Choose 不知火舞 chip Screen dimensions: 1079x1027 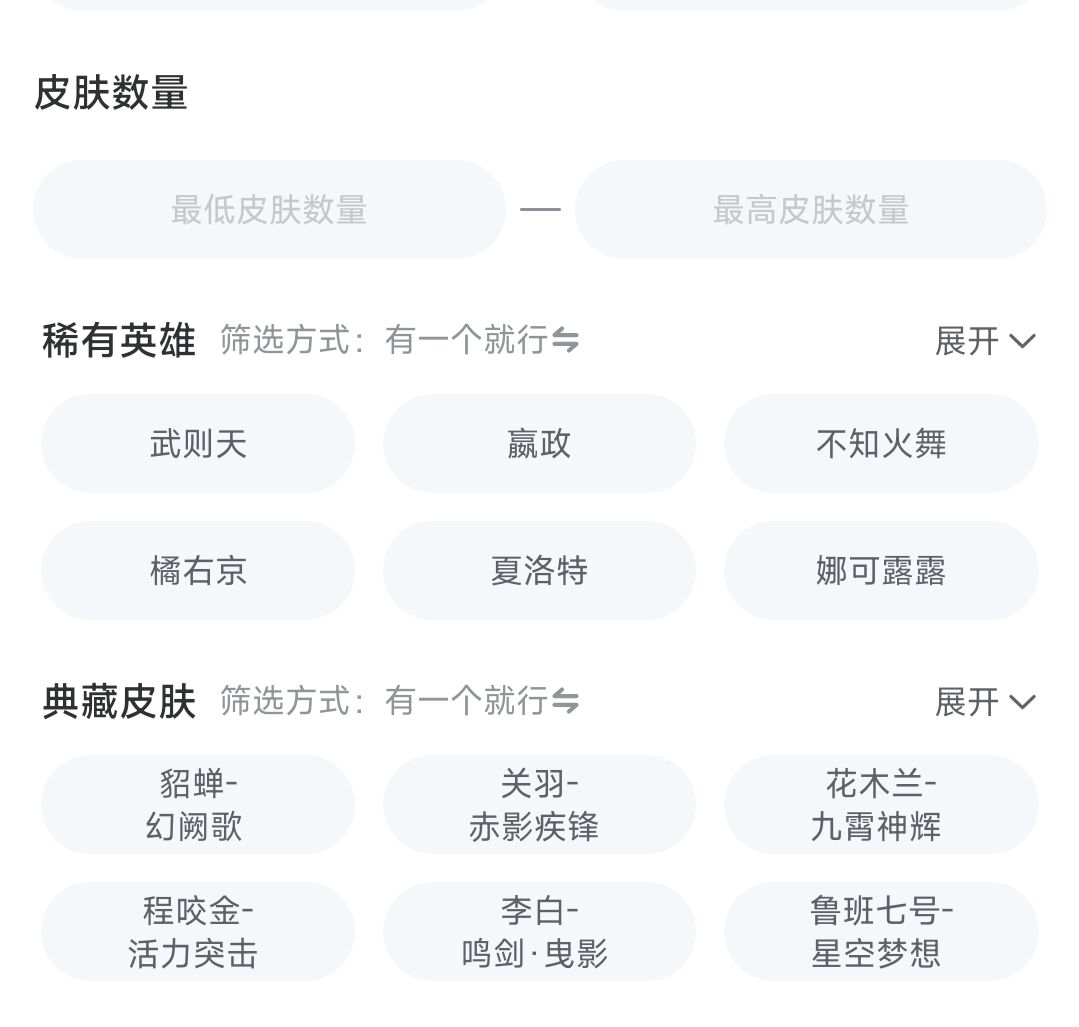pyautogui.click(x=881, y=443)
